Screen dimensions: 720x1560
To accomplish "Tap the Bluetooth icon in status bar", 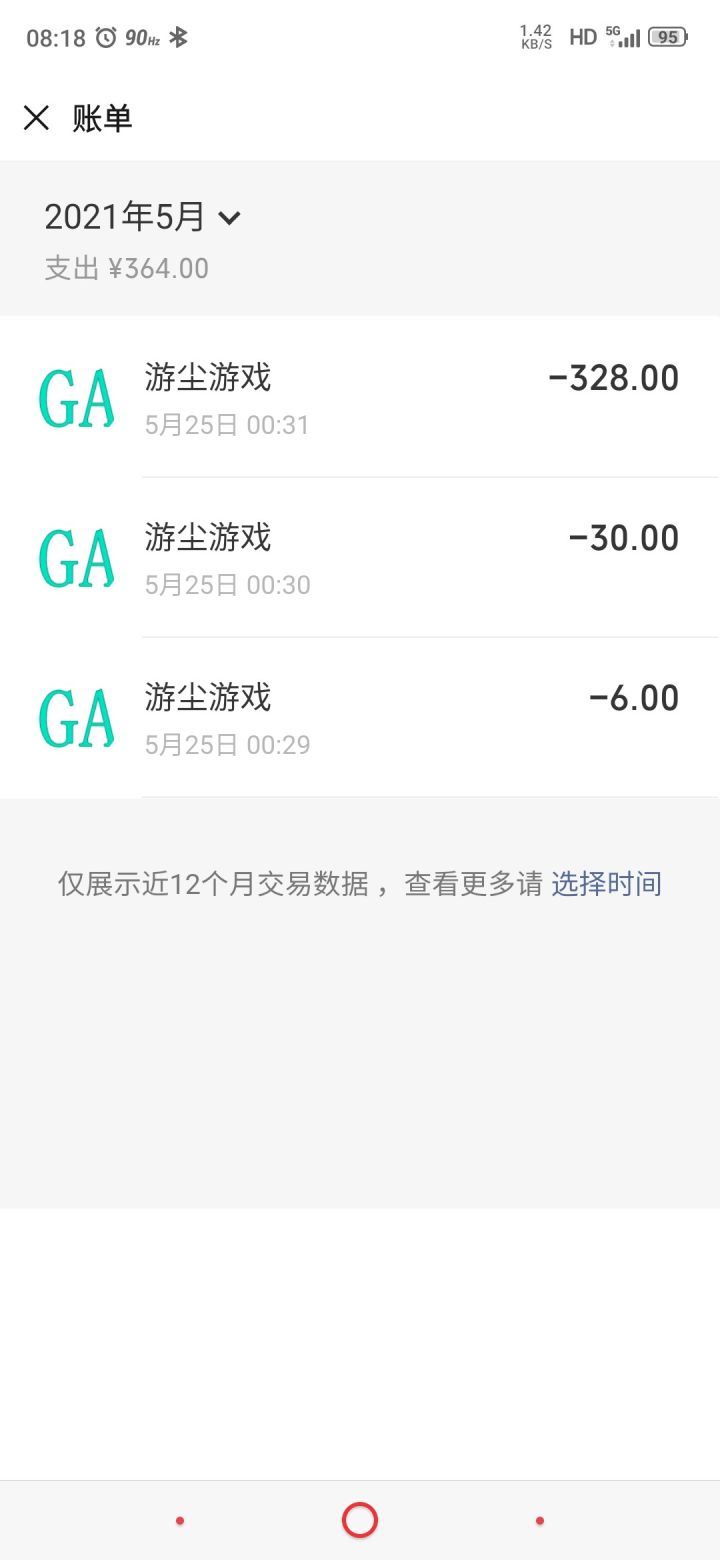I will [x=178, y=36].
